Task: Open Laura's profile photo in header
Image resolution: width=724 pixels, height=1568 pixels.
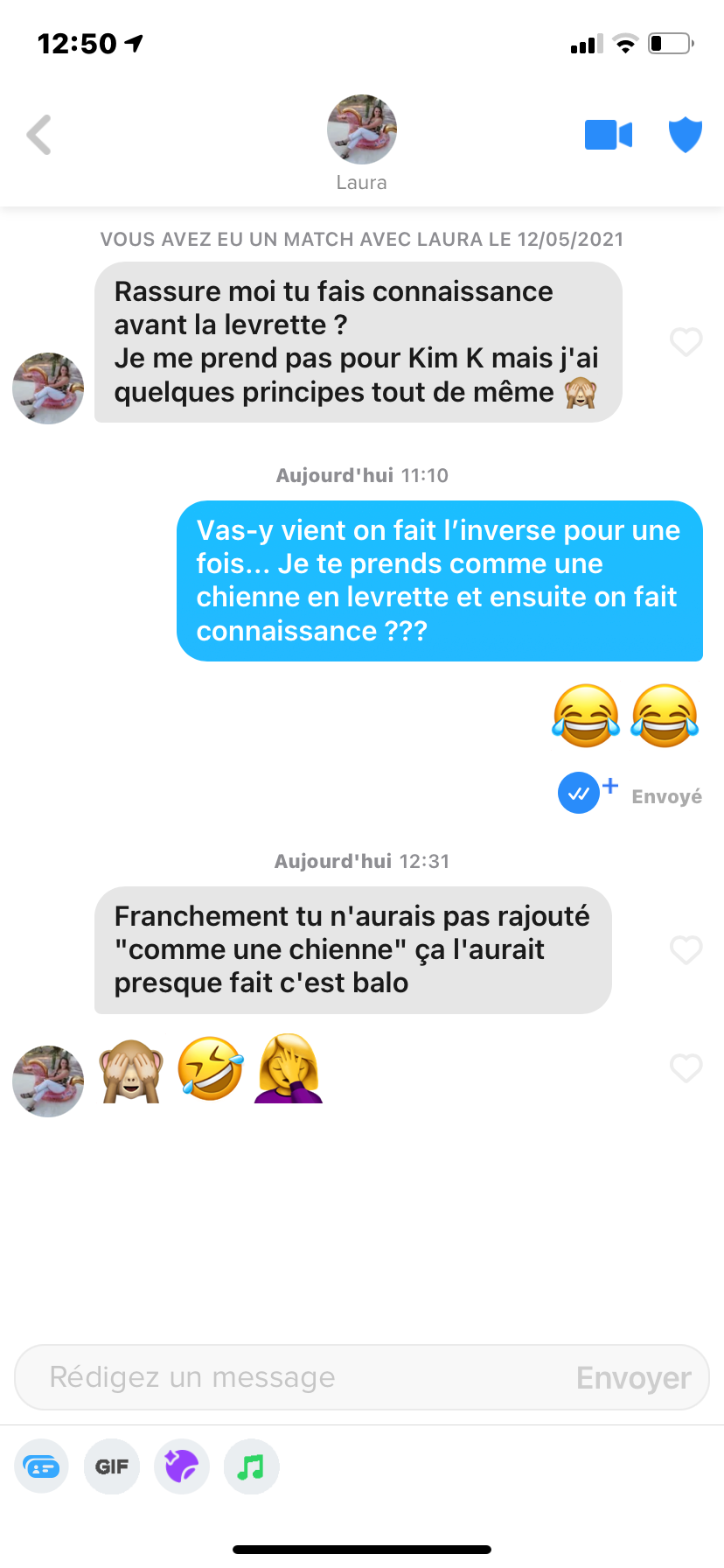Action: (362, 129)
